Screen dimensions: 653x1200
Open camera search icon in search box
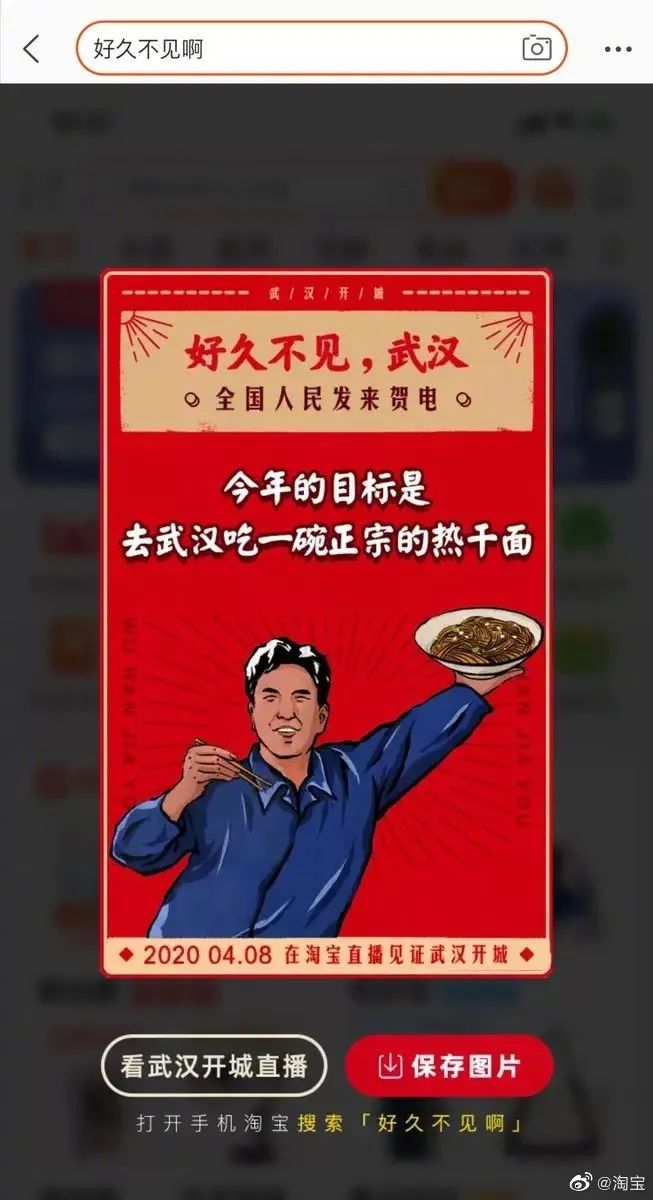coord(537,48)
